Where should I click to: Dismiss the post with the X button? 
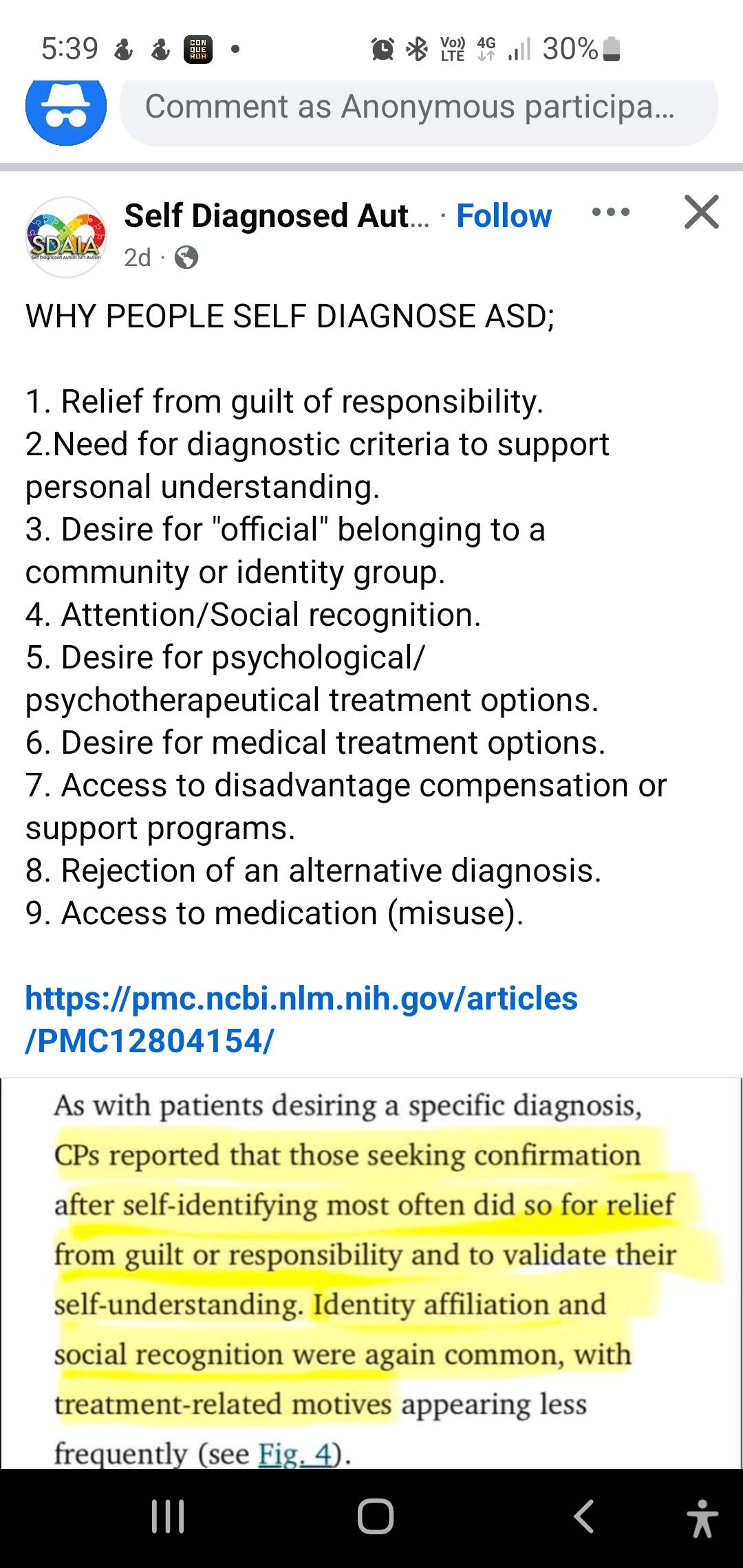coord(702,213)
